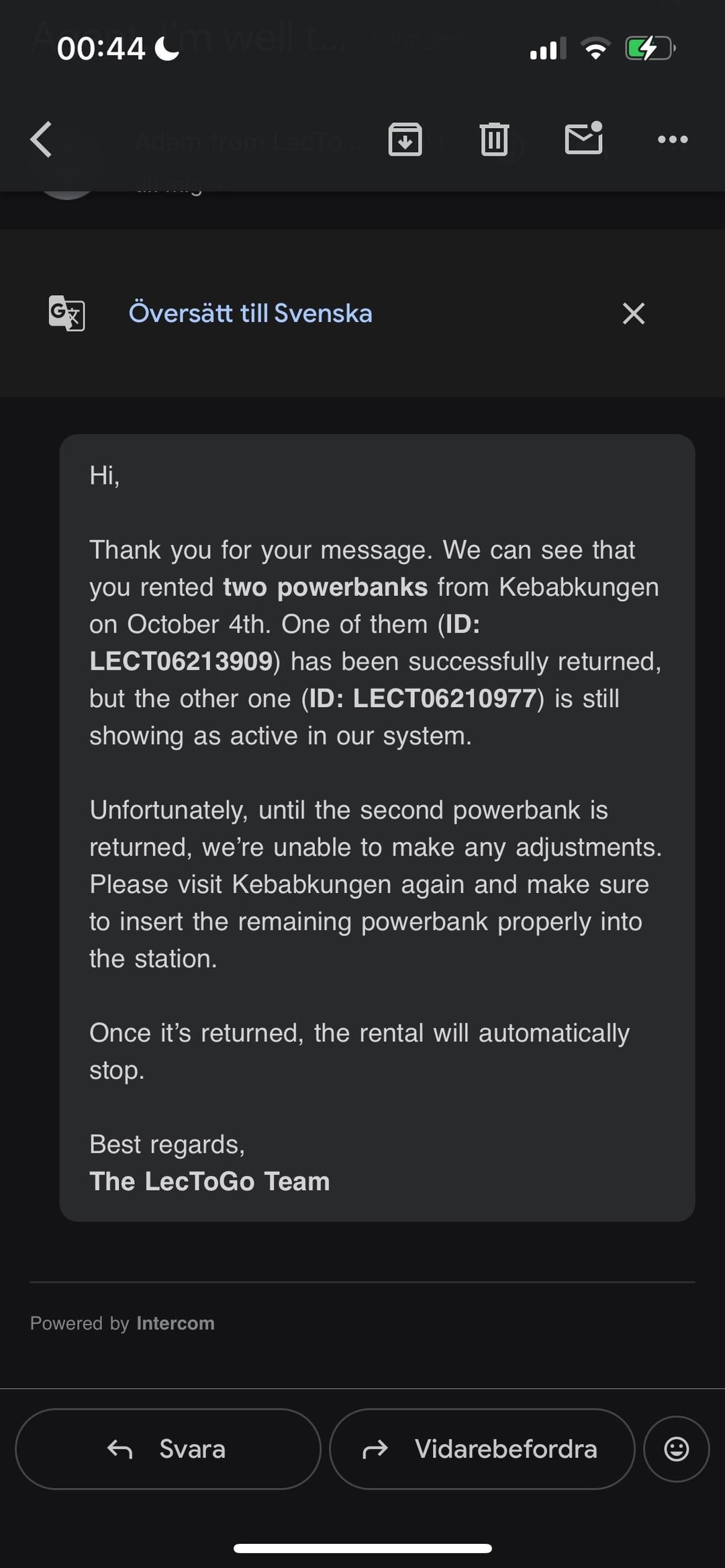Mark this email as unread

pos(583,139)
